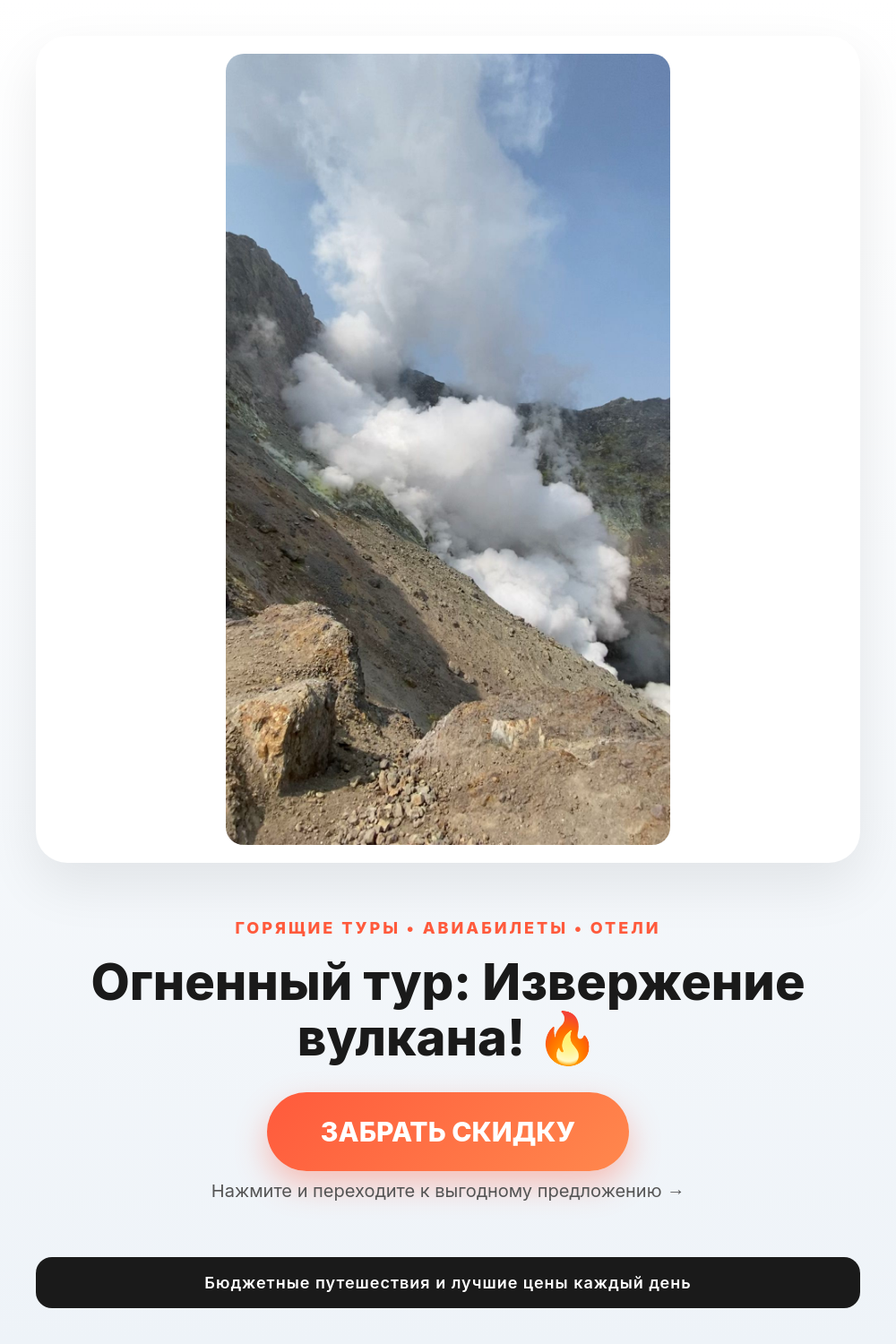Tap the ЗАБРАТЬ СКИДКУ button
This screenshot has height=1344, width=896.
tap(448, 1132)
